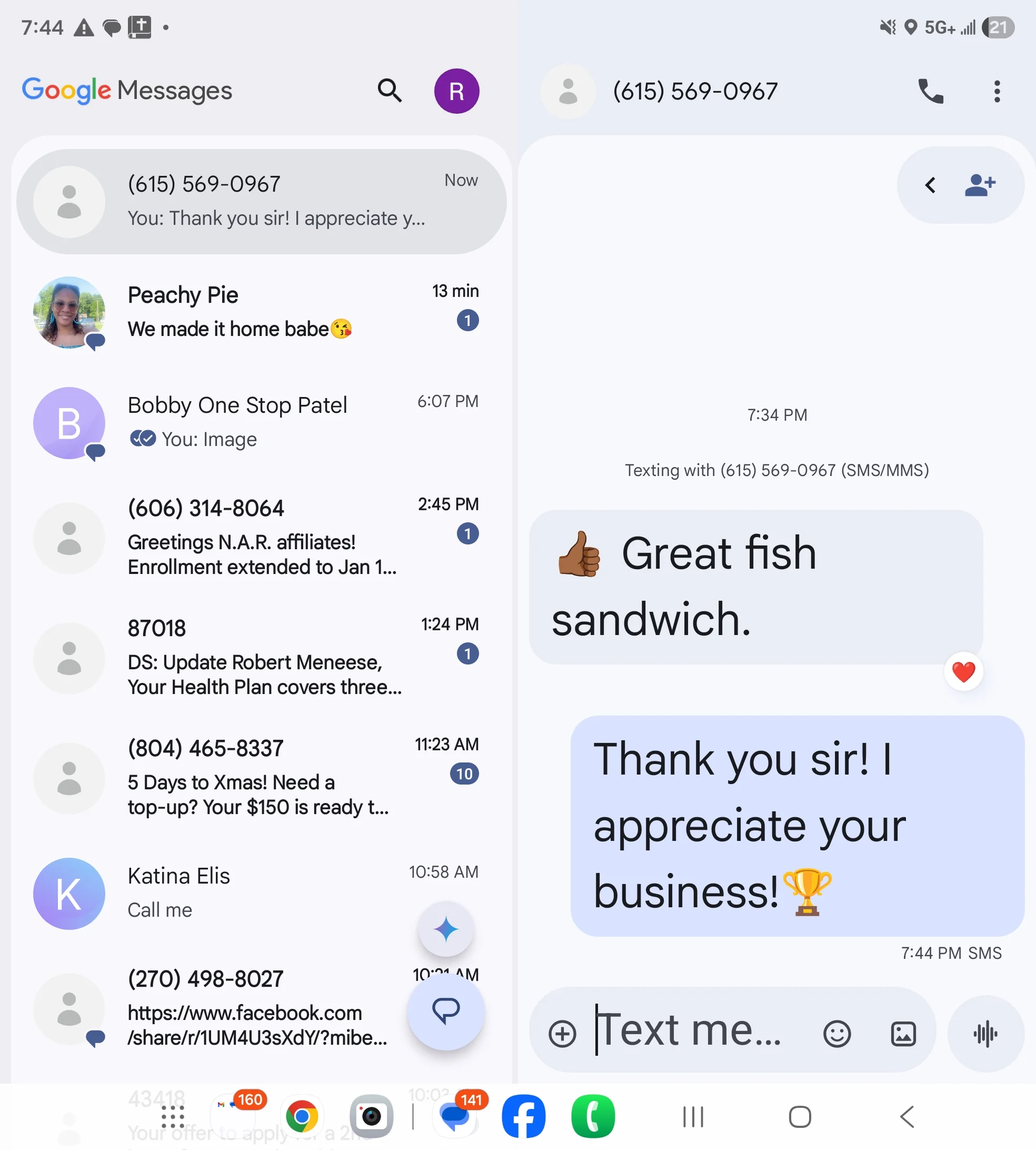Screen dimensions: 1036x1150
Task: Open the purple R account avatar
Action: 456,91
